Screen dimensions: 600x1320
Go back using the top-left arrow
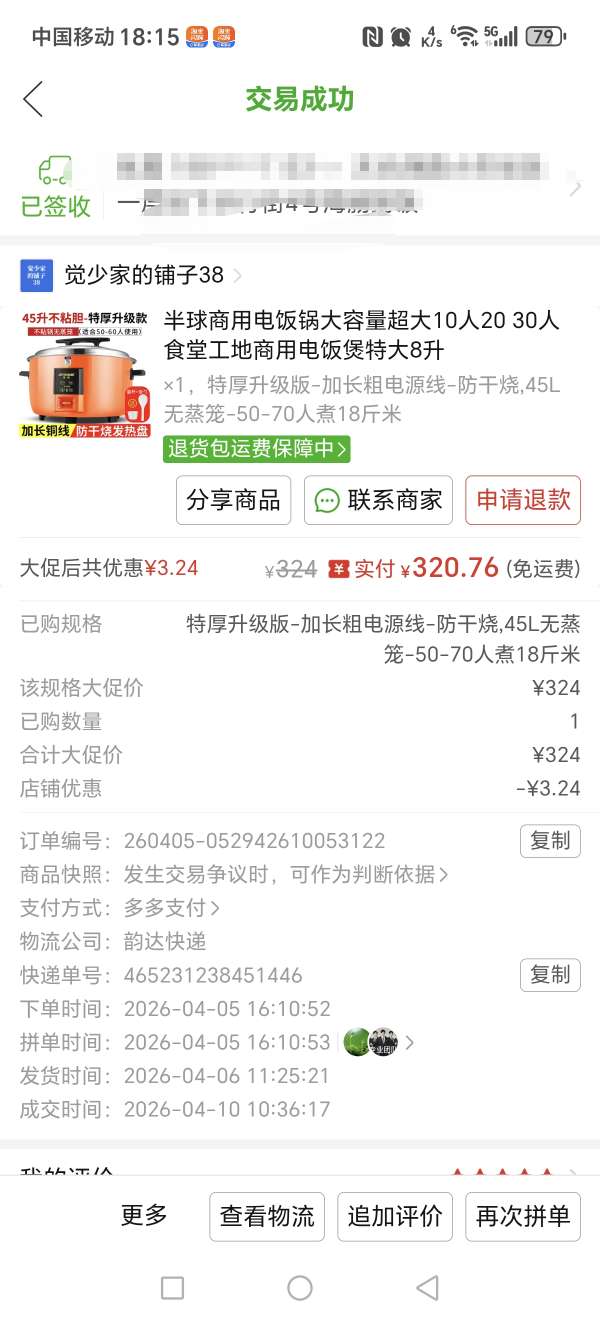pyautogui.click(x=34, y=99)
